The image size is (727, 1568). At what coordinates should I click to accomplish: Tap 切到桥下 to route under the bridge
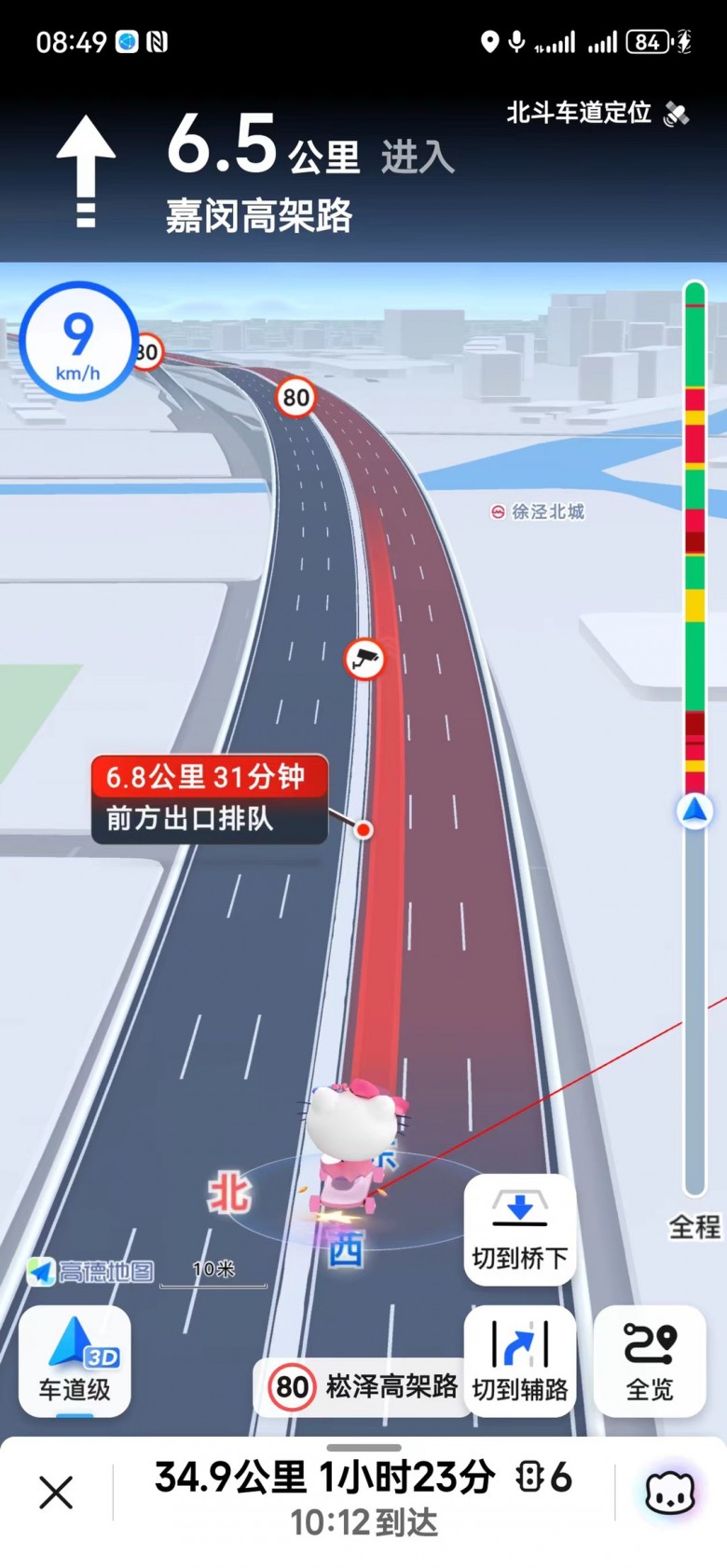519,1231
